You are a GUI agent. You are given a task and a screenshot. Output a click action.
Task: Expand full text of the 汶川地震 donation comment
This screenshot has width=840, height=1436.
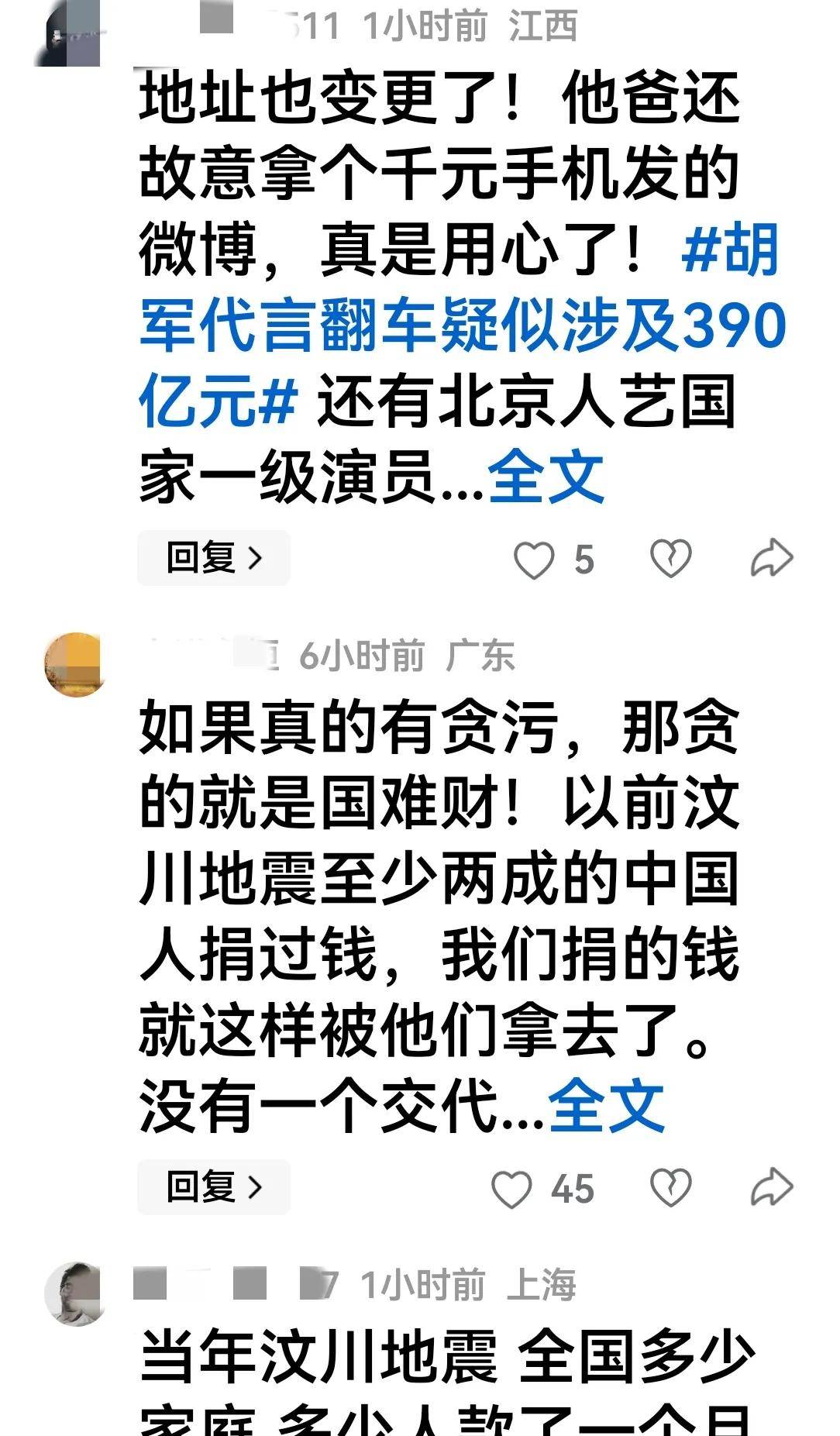click(606, 1107)
